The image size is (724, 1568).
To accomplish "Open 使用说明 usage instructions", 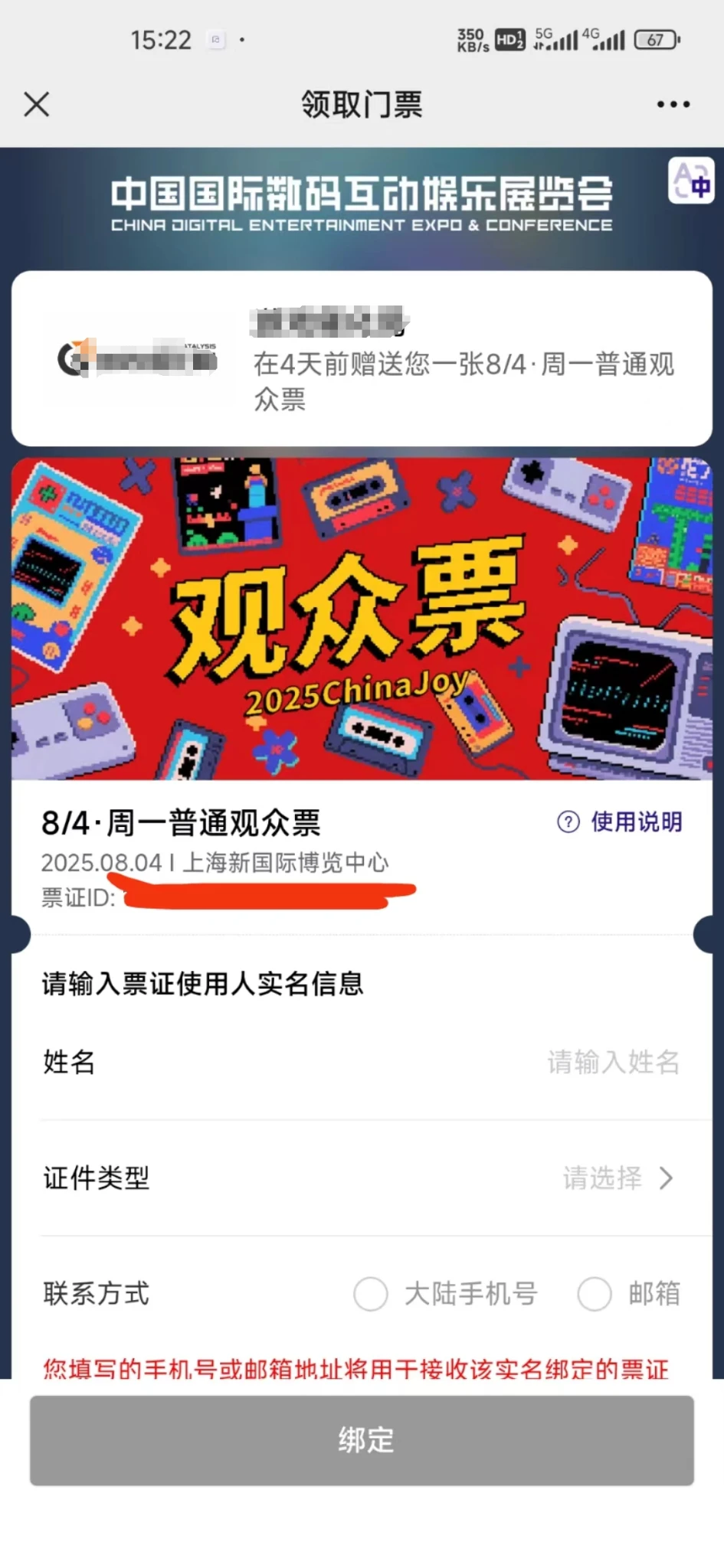I will pos(620,822).
